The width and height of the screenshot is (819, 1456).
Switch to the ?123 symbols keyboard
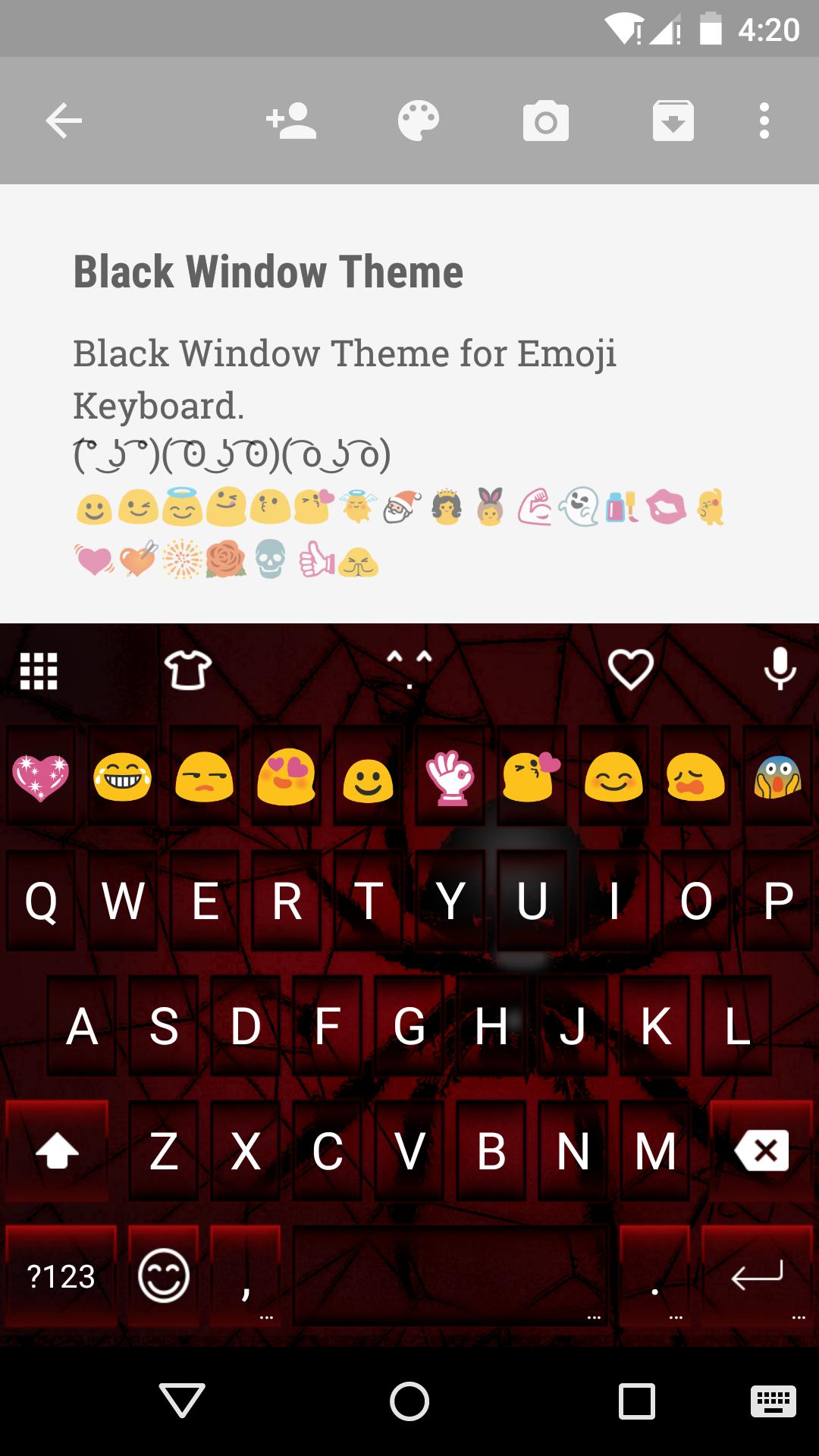click(61, 1277)
